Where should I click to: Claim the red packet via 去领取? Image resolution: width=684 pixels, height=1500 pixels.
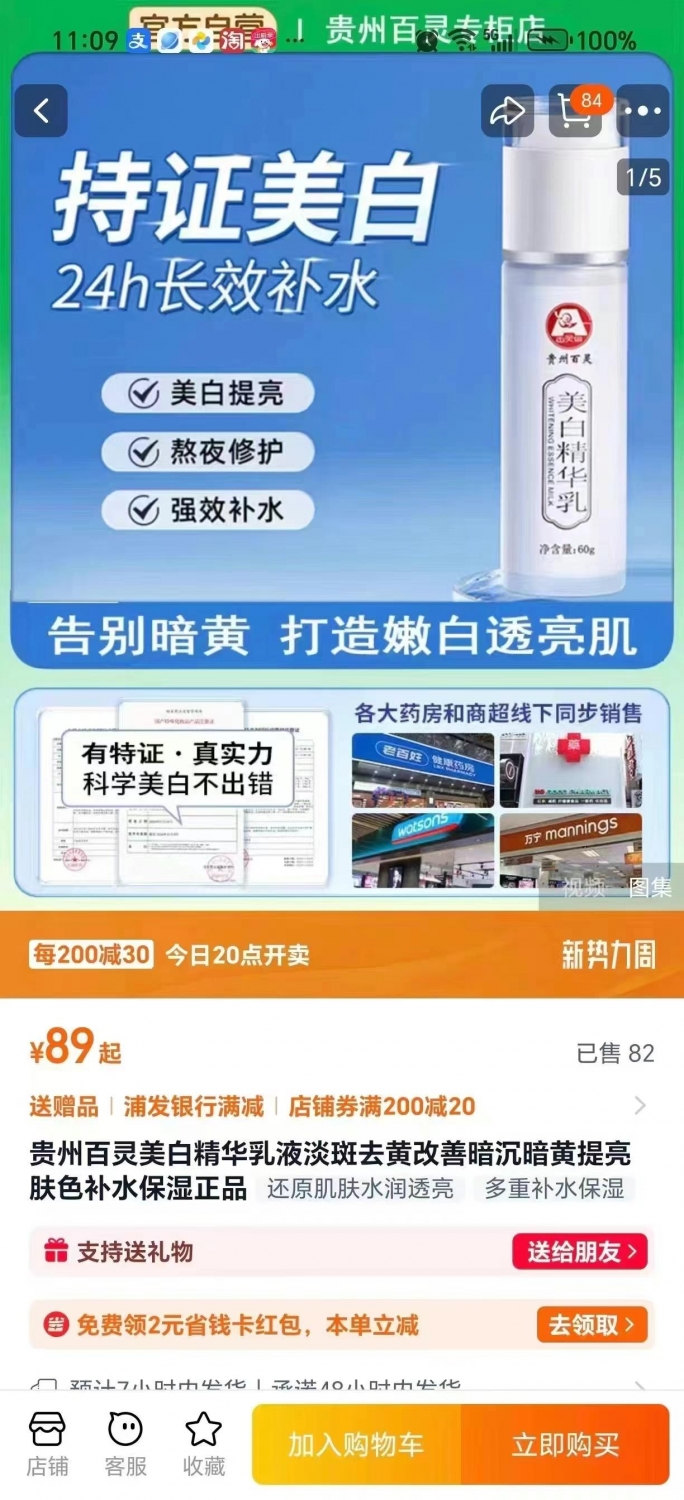[592, 1325]
